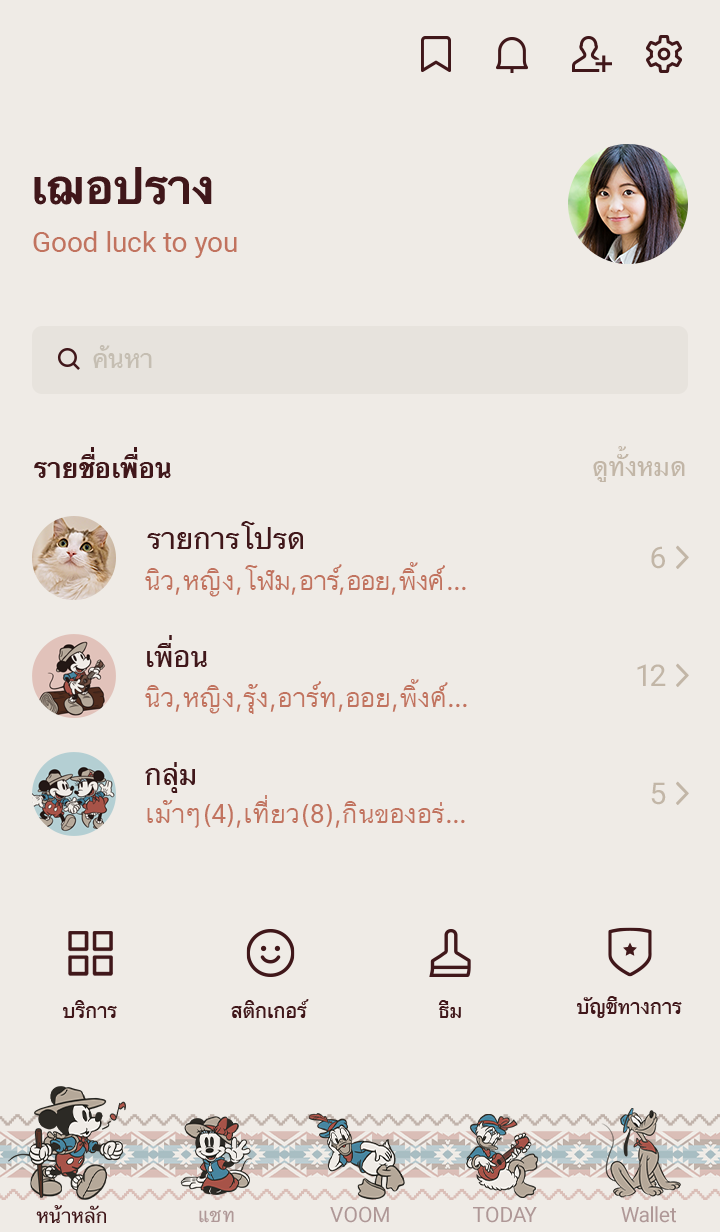Open the notifications bell

(512, 55)
